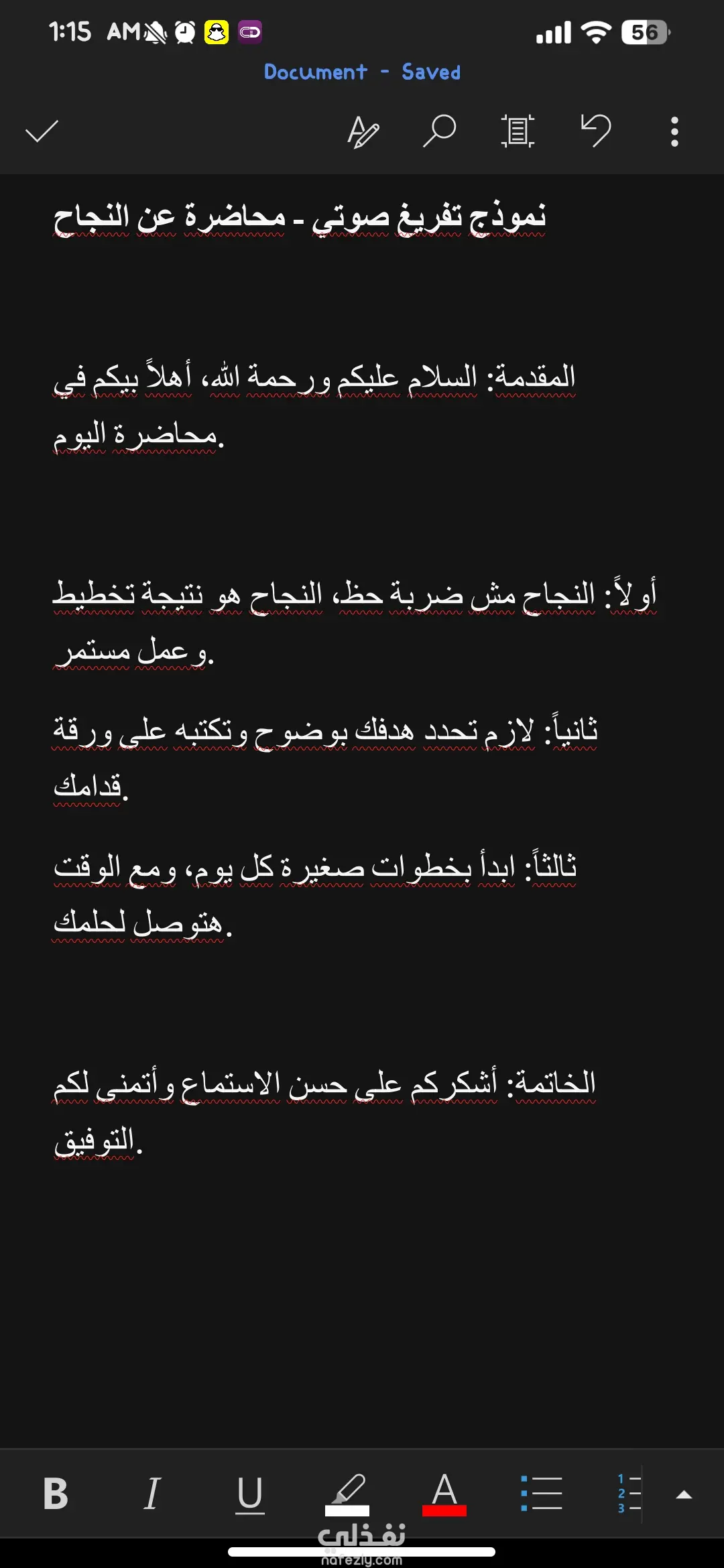The height and width of the screenshot is (1568, 724).
Task: Expand the formatting toolbar arrow
Action: coord(684,1494)
